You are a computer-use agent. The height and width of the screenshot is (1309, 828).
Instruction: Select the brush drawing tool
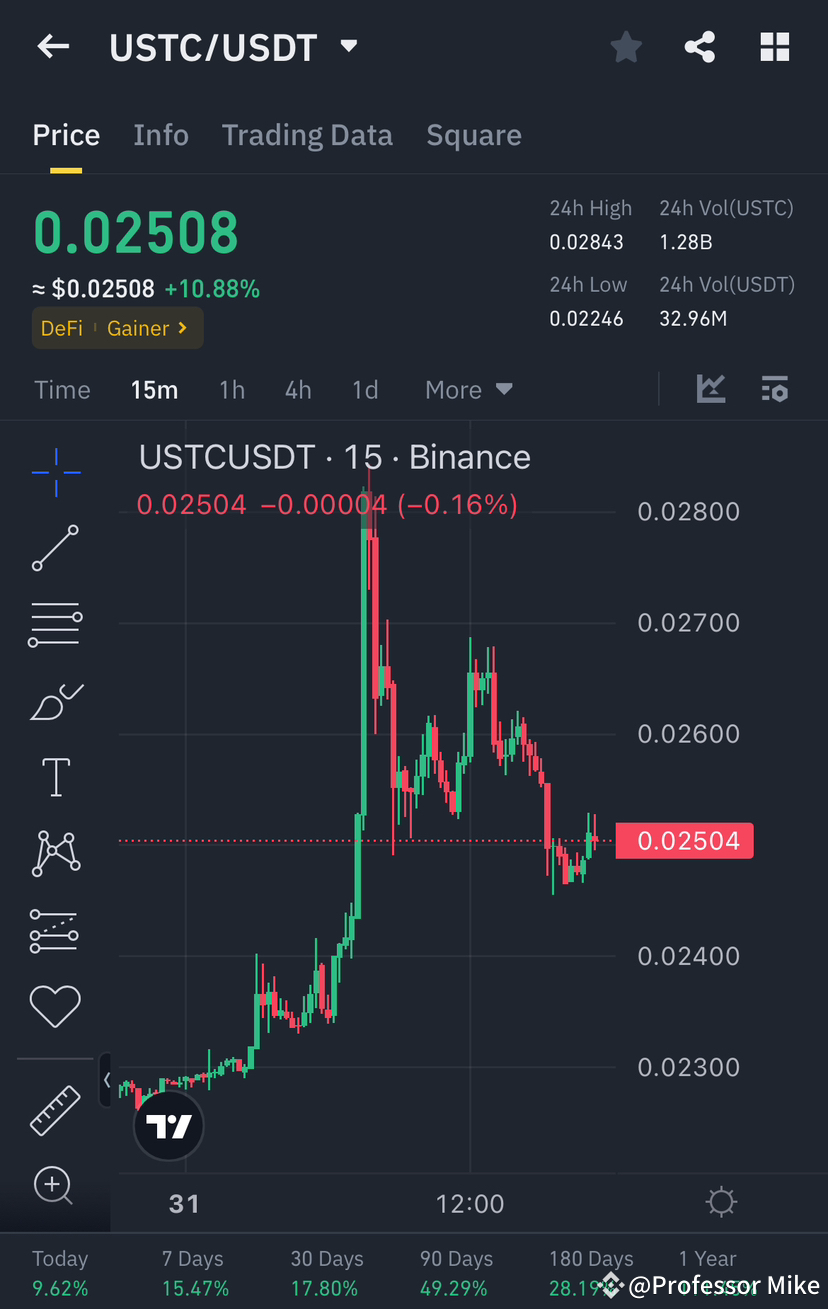point(55,701)
